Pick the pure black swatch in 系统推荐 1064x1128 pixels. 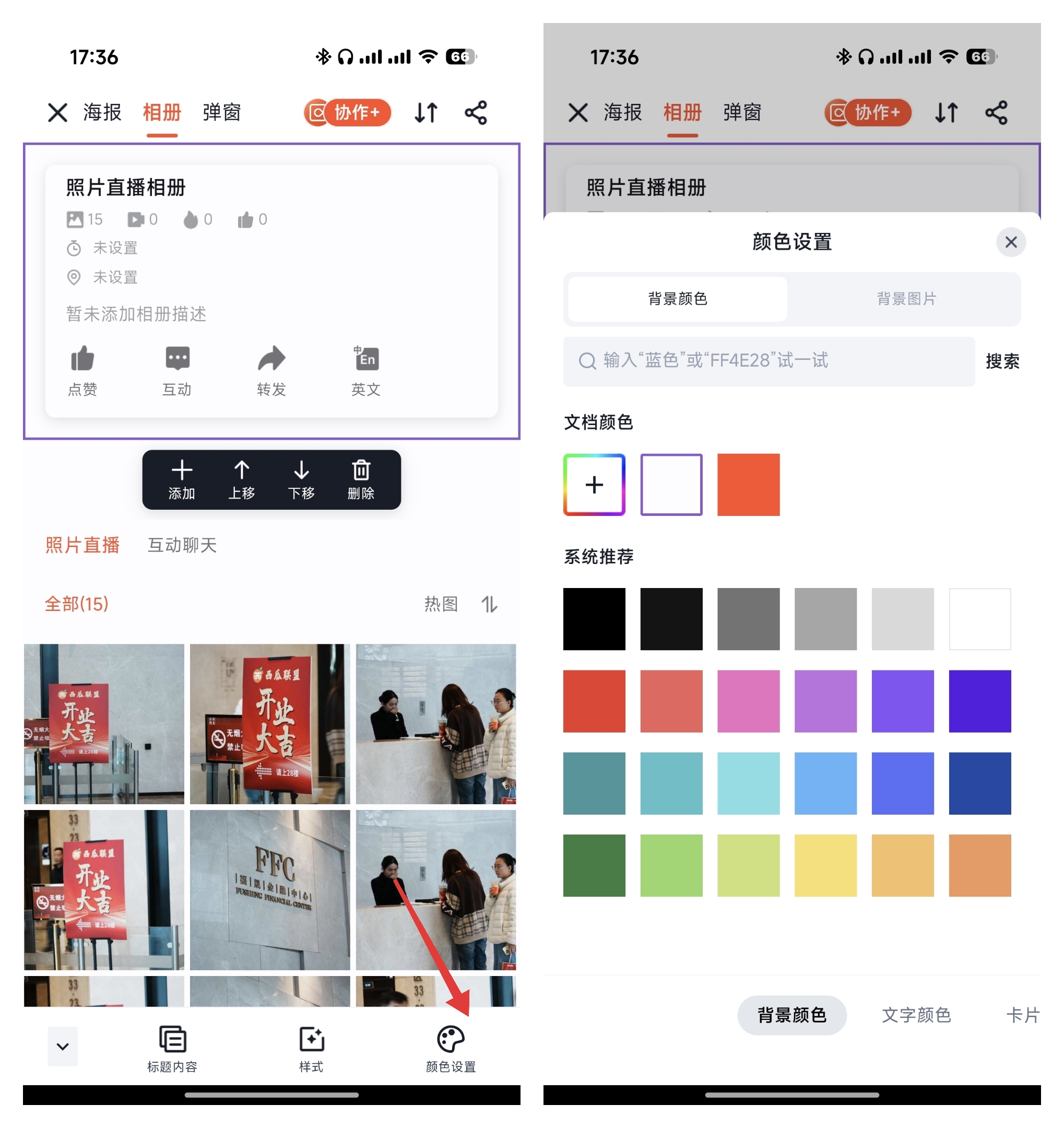(594, 618)
